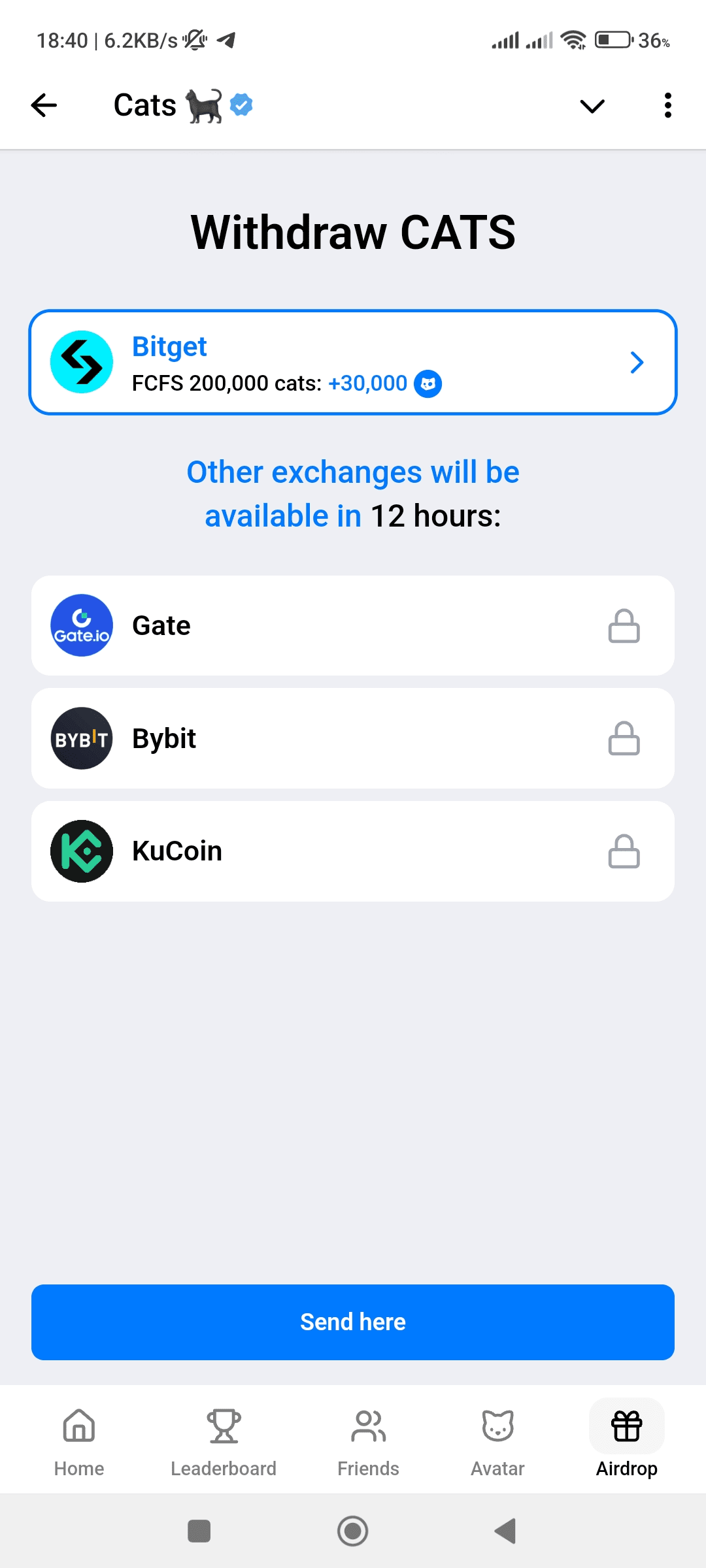Image resolution: width=706 pixels, height=1568 pixels.
Task: Collapse the mini app with the down chevron
Action: [x=592, y=106]
